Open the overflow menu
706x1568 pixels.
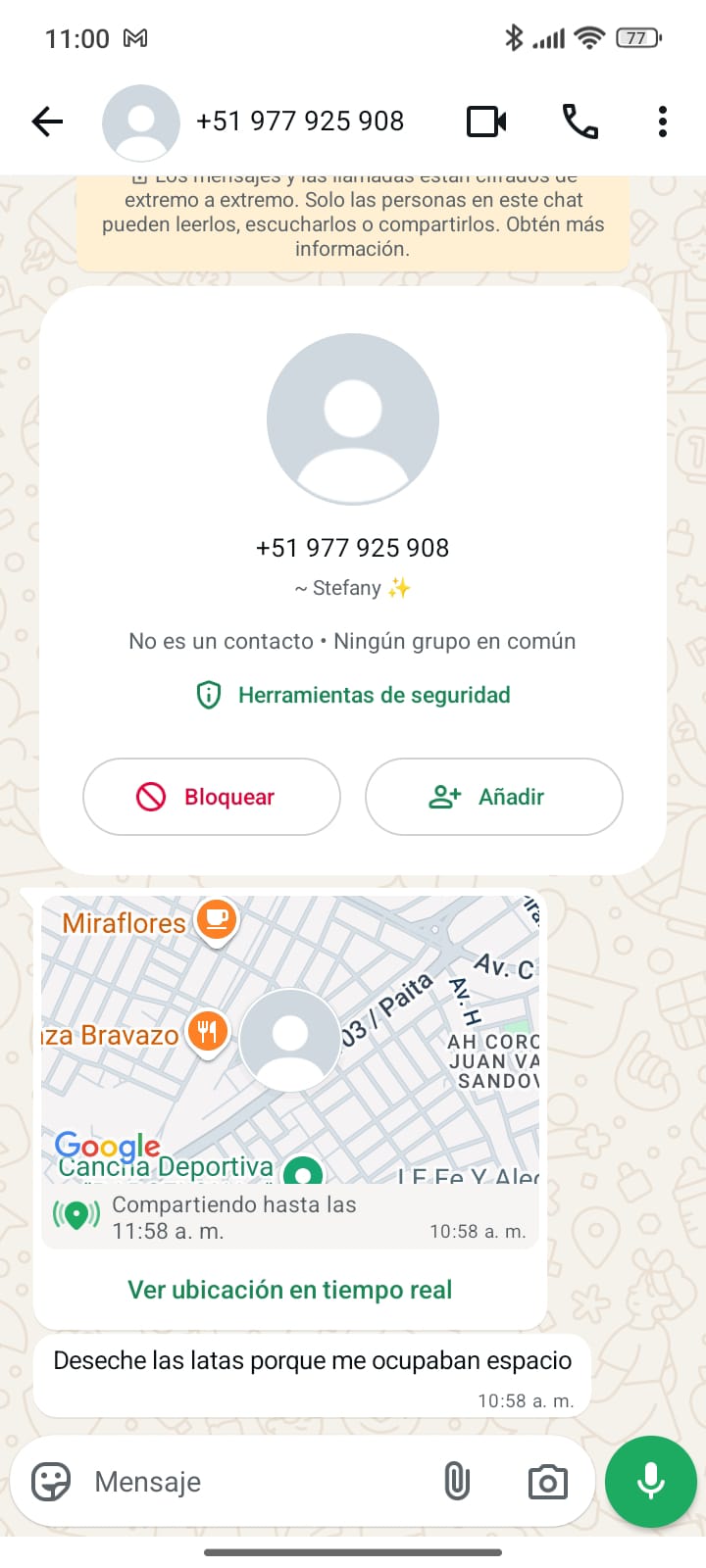point(663,122)
